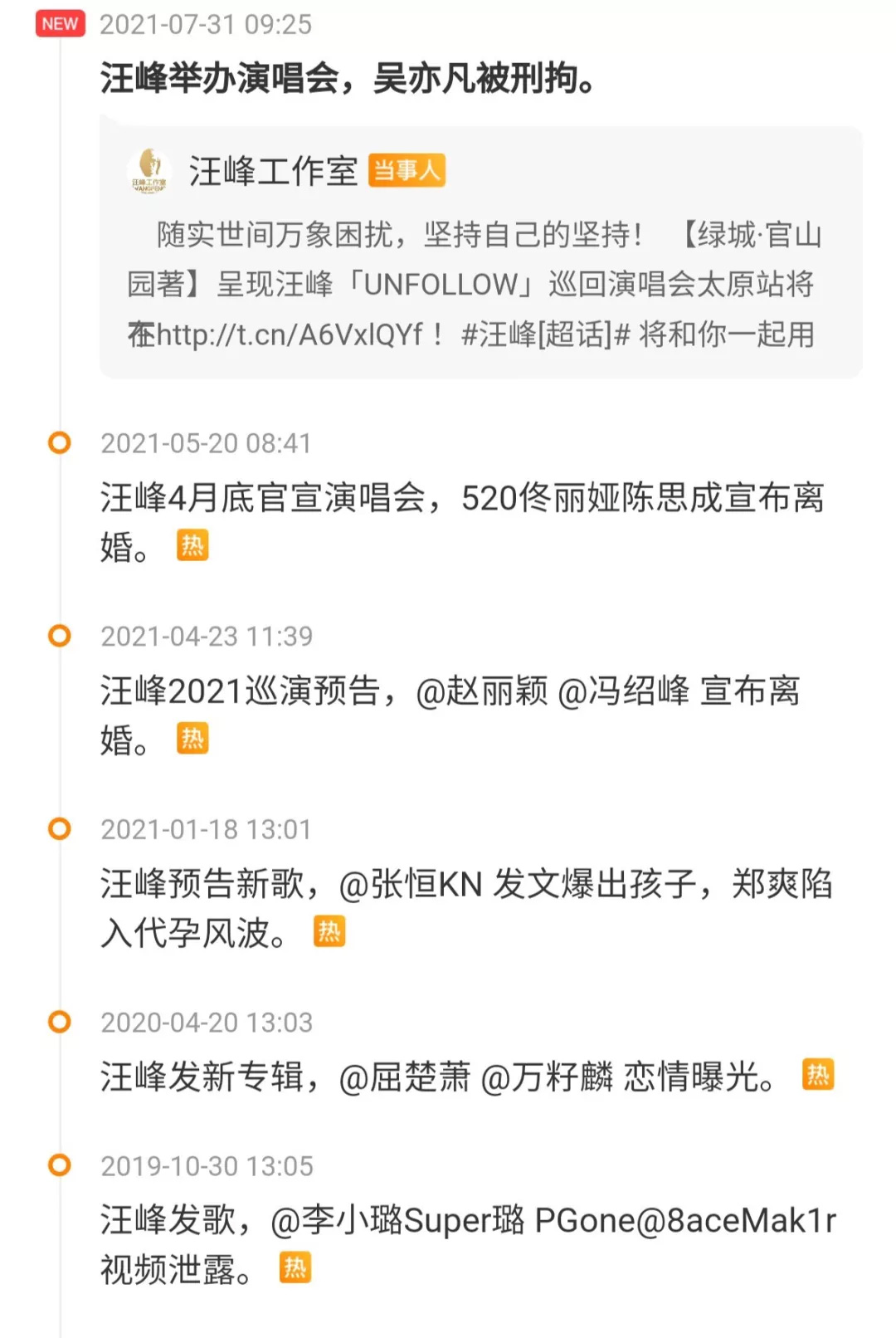
Task: Click the NEW badge on the top post
Action: click(x=59, y=23)
